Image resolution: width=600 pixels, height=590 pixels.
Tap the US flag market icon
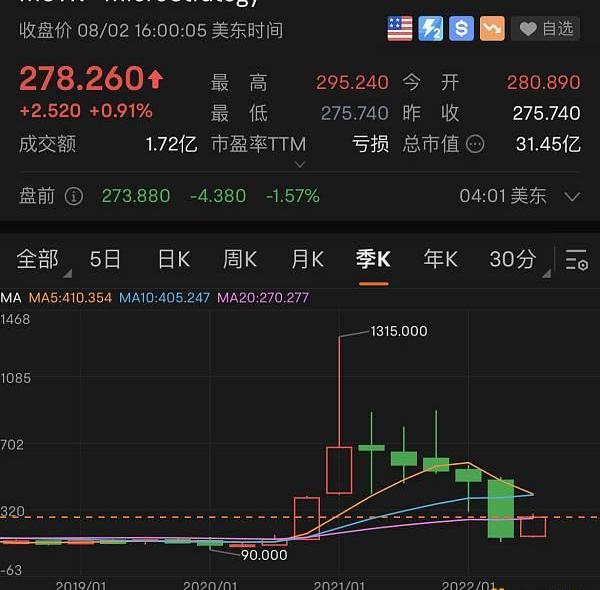400,29
